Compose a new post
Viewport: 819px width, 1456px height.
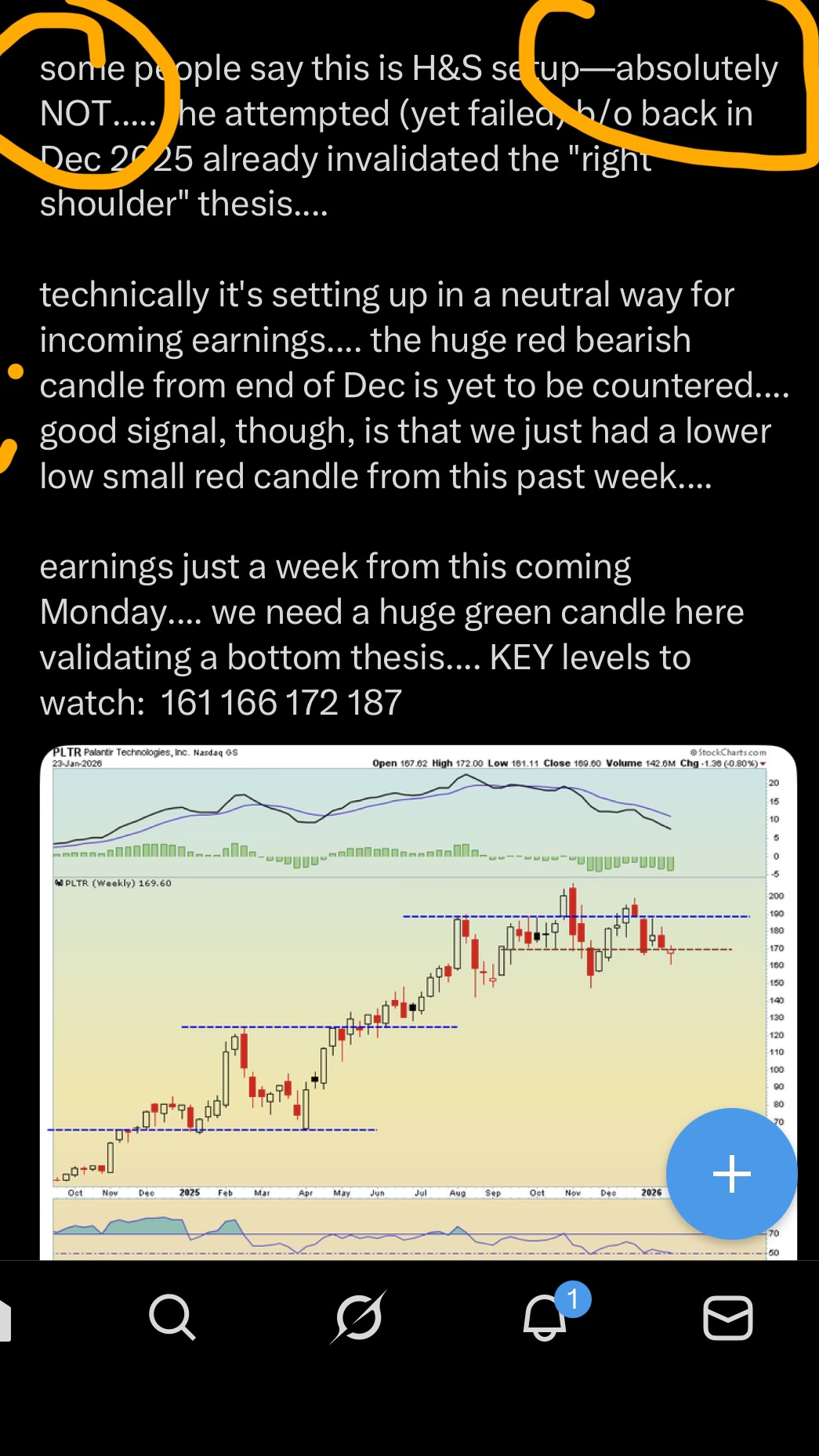click(731, 1173)
